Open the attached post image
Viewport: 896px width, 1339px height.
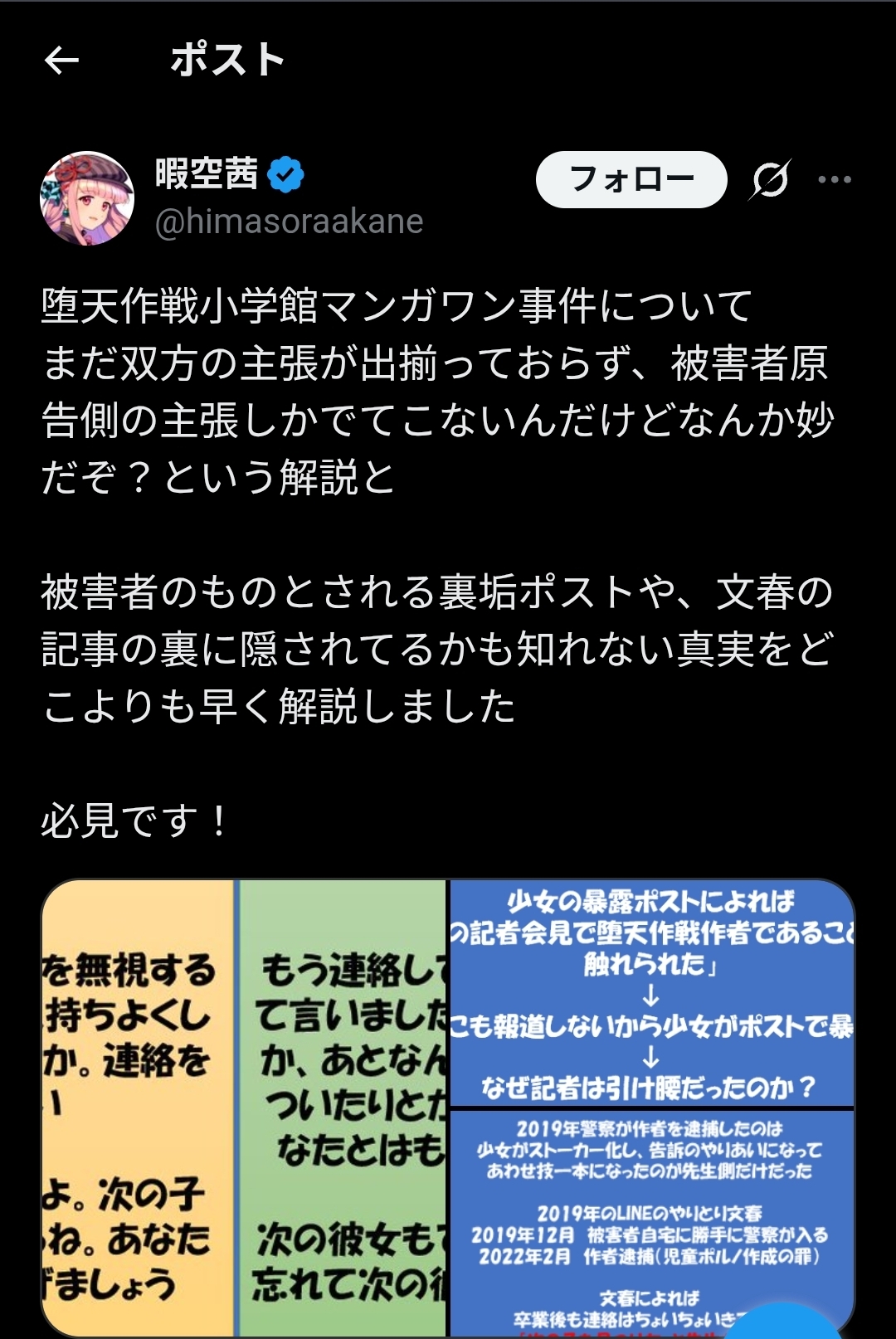pyautogui.click(x=448, y=1108)
